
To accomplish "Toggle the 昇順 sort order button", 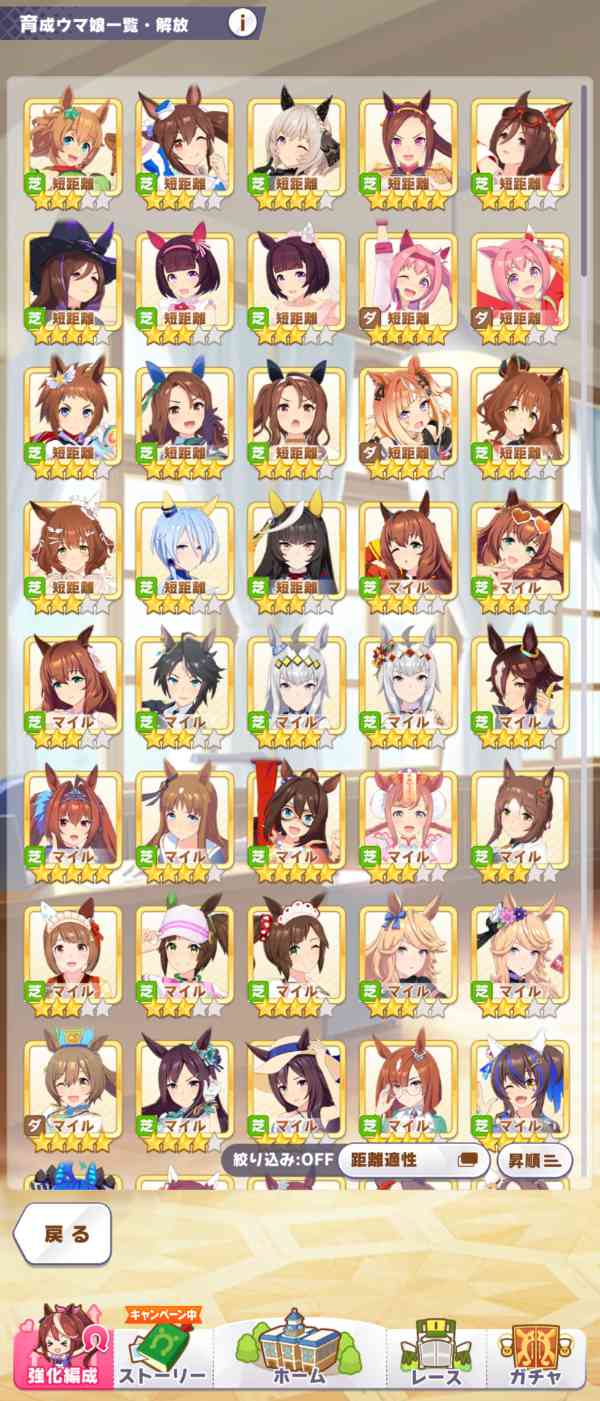I will click(534, 1160).
